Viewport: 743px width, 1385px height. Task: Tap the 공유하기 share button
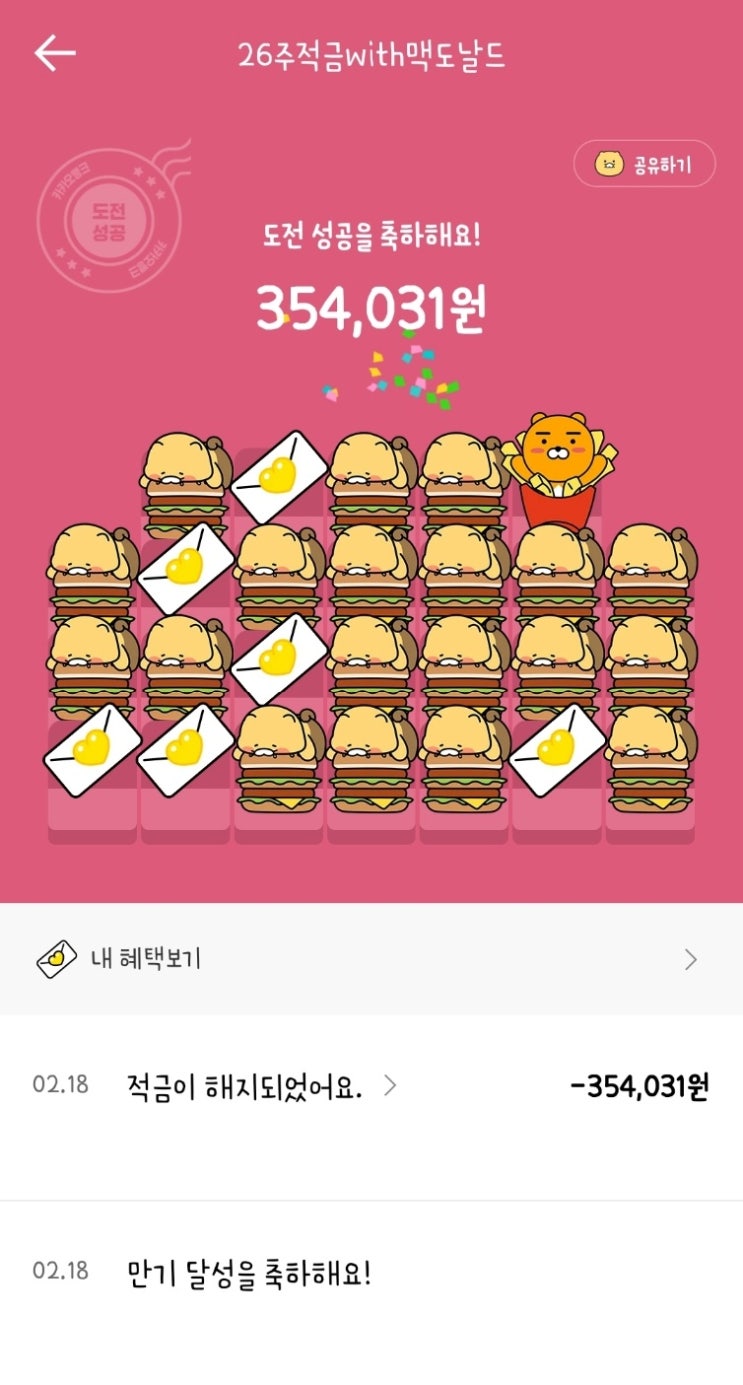pyautogui.click(x=644, y=164)
